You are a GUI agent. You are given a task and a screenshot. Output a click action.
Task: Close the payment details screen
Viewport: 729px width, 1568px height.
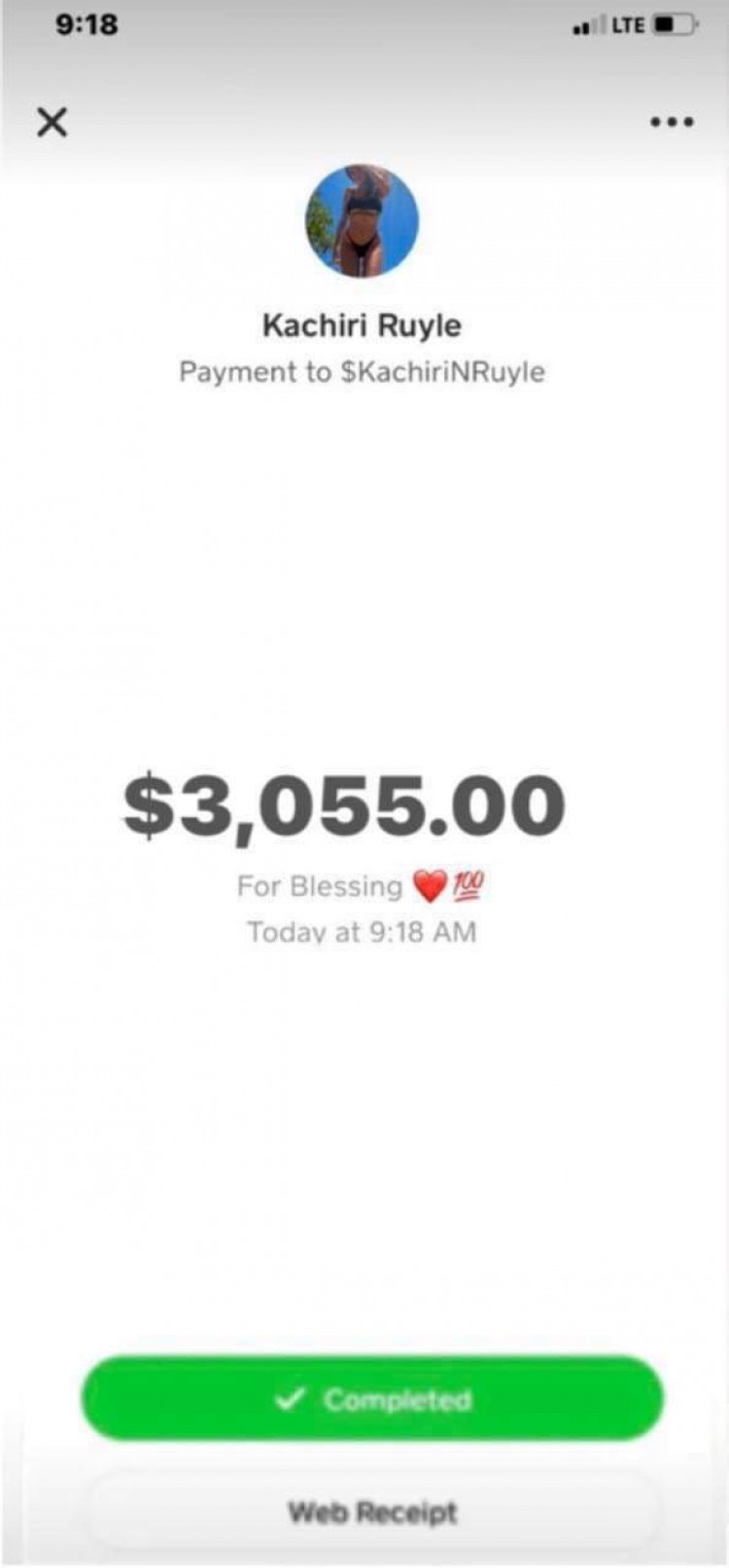pyautogui.click(x=52, y=122)
